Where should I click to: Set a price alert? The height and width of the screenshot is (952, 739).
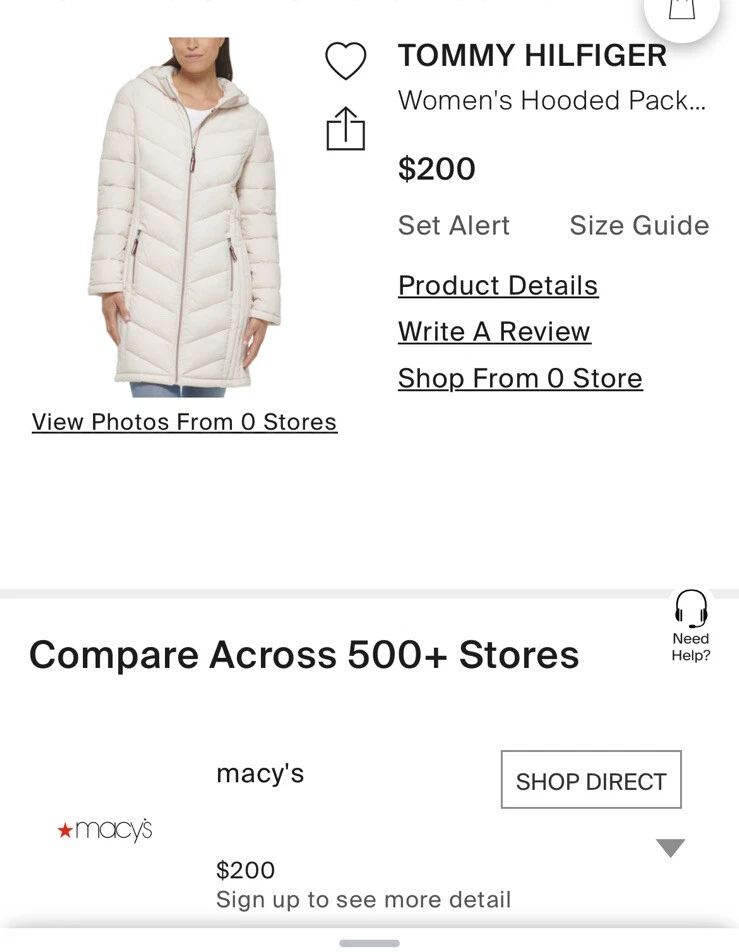click(454, 226)
